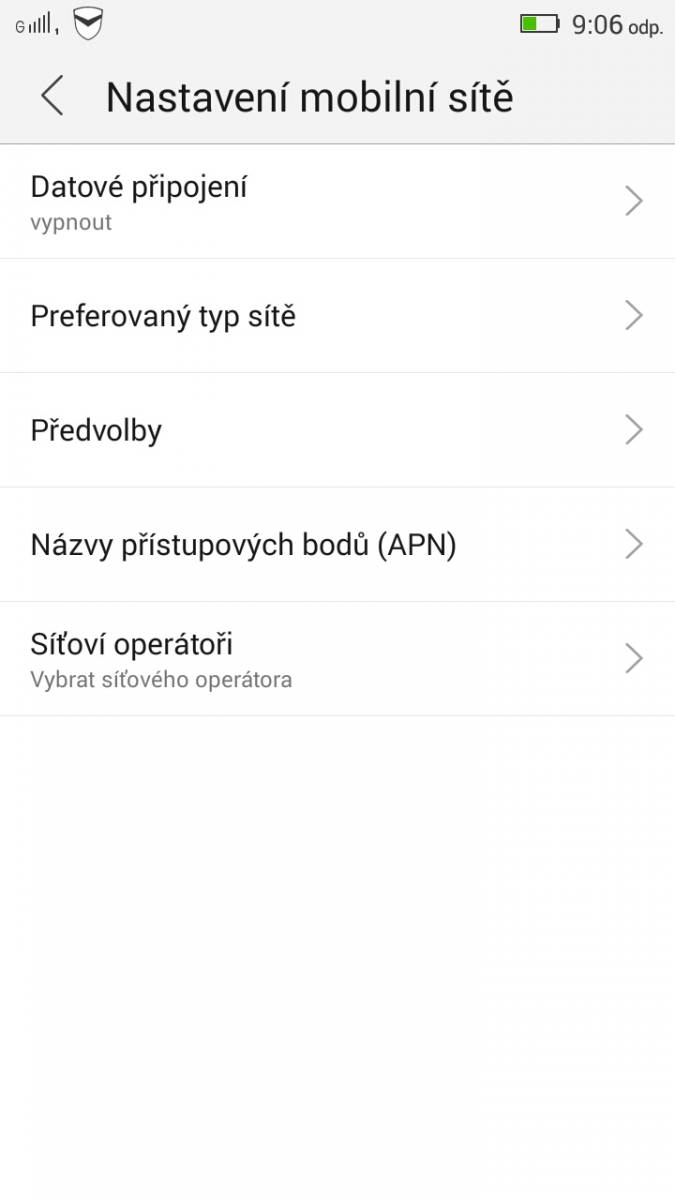
Task: Open Datové připojení settings
Action: tap(337, 202)
